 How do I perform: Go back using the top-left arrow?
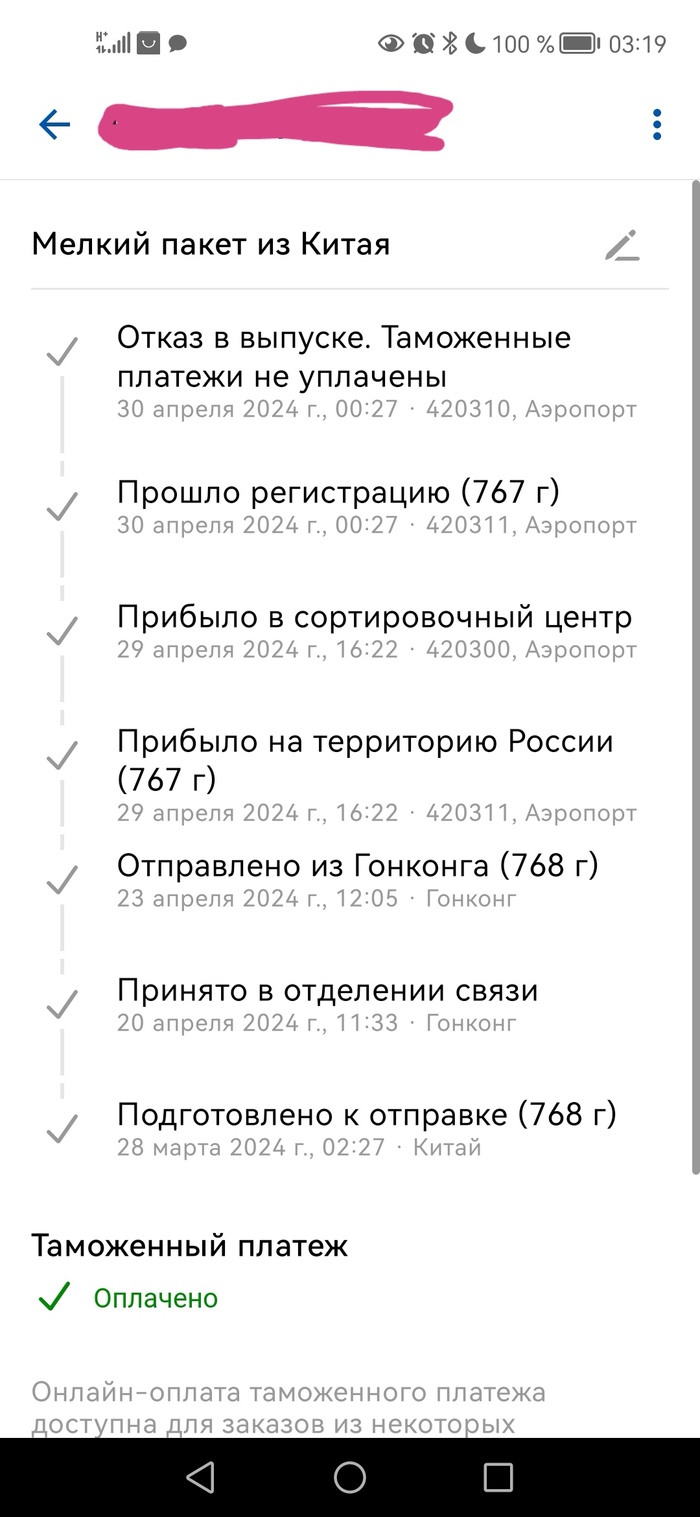click(x=55, y=124)
